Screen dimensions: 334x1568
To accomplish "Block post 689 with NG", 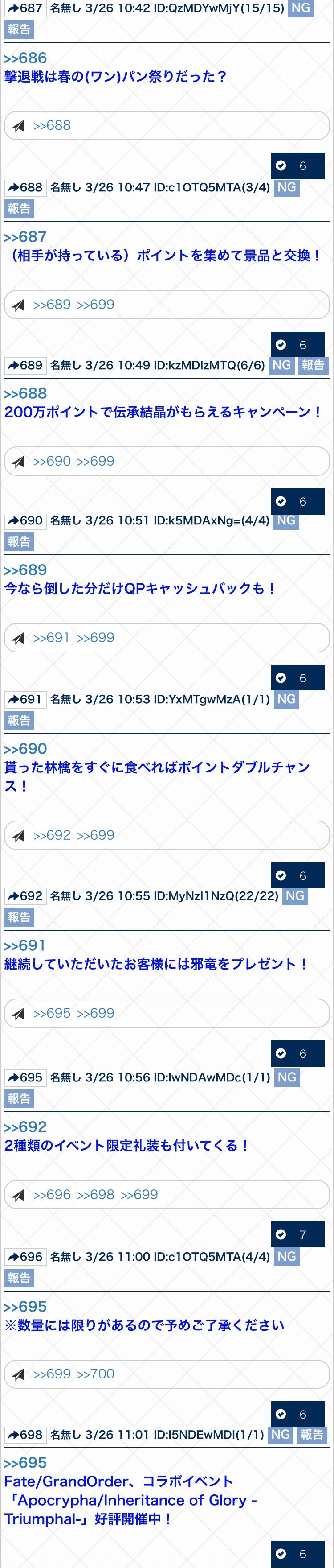I will [281, 365].
